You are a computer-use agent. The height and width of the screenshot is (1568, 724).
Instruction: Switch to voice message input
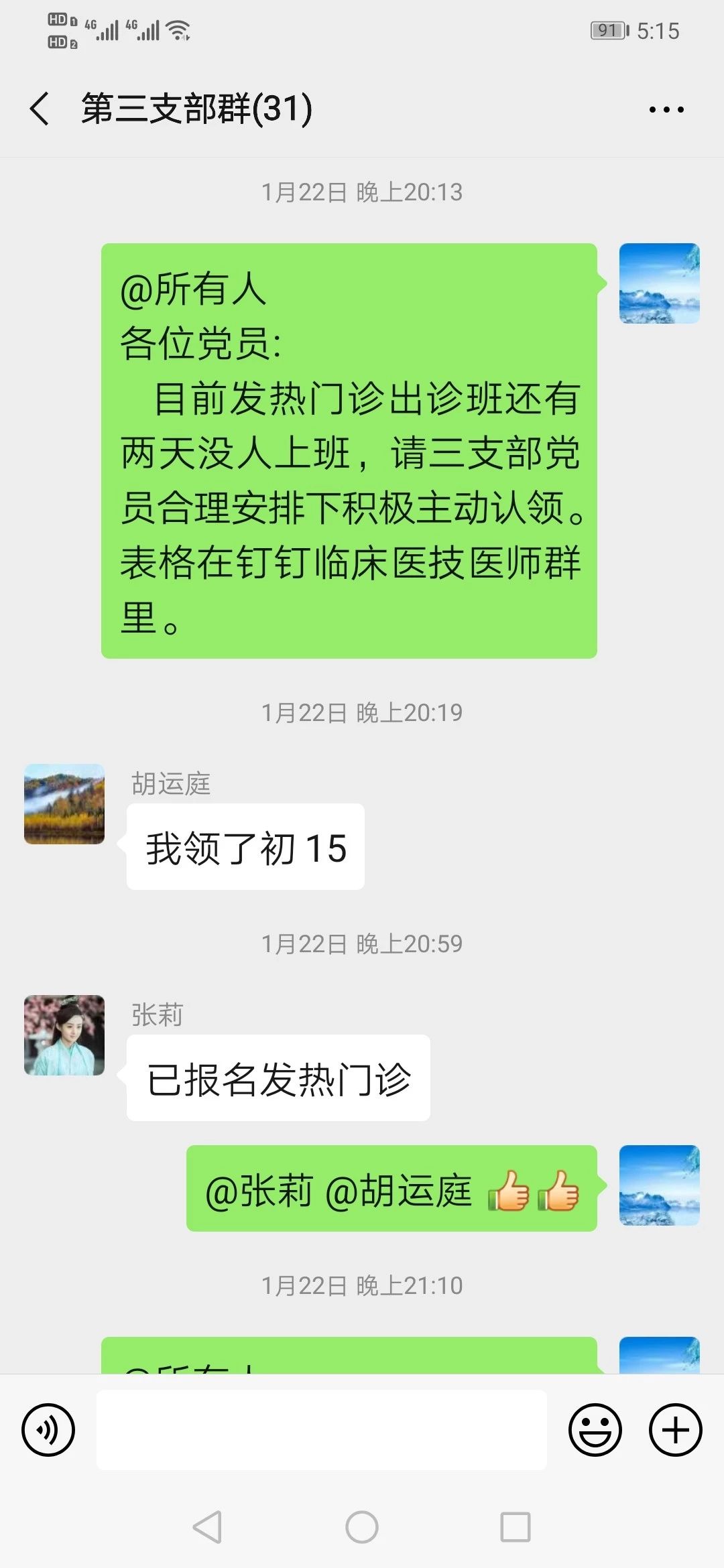click(48, 1429)
